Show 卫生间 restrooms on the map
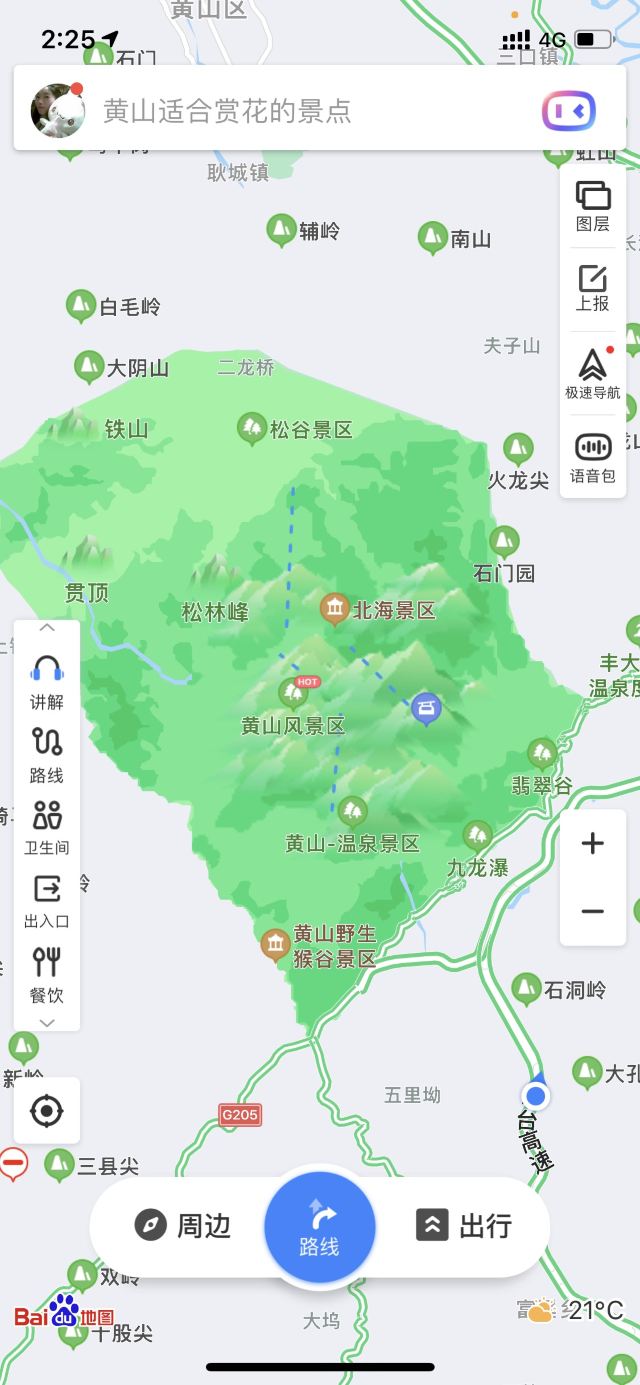The image size is (640, 1385). pos(47,829)
